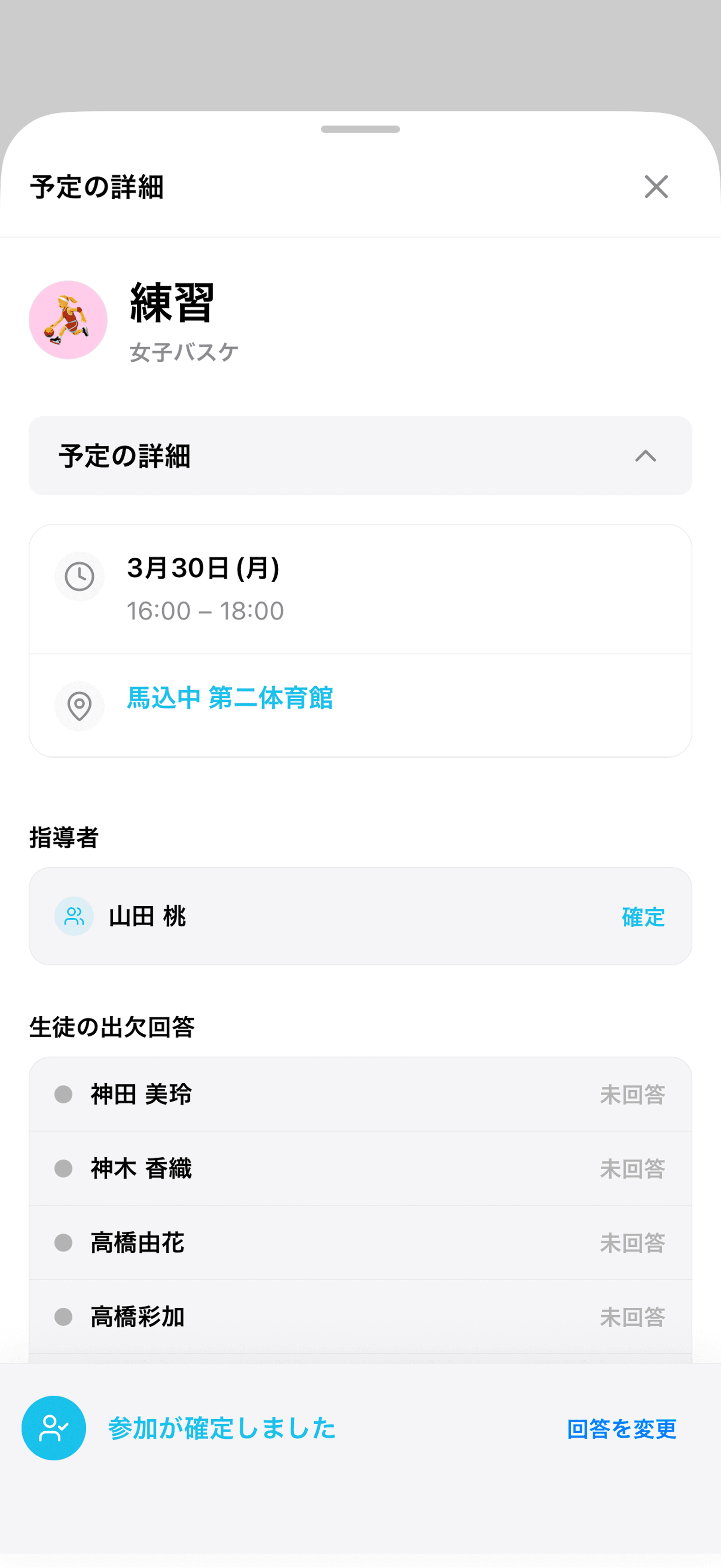The width and height of the screenshot is (721, 1568).
Task: Click the coach group icon beside 山田 桃
Action: click(x=74, y=916)
